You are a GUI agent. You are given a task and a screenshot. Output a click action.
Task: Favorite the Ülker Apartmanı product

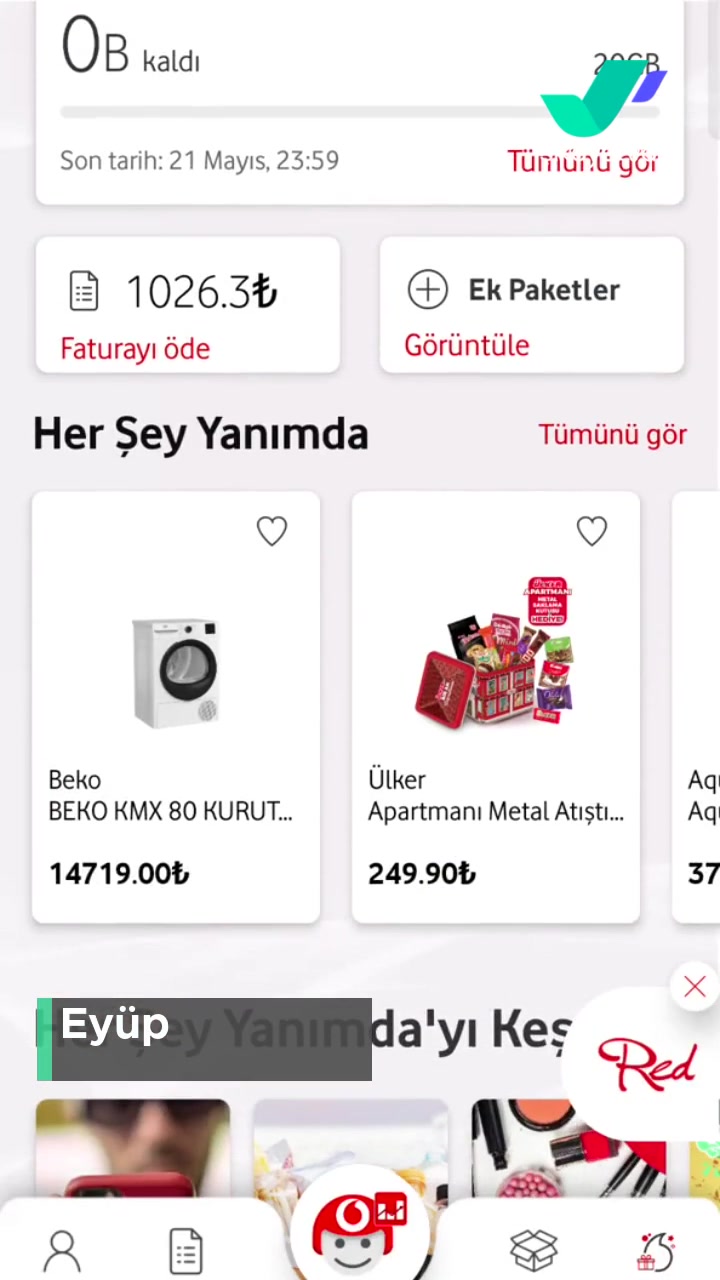pos(591,530)
